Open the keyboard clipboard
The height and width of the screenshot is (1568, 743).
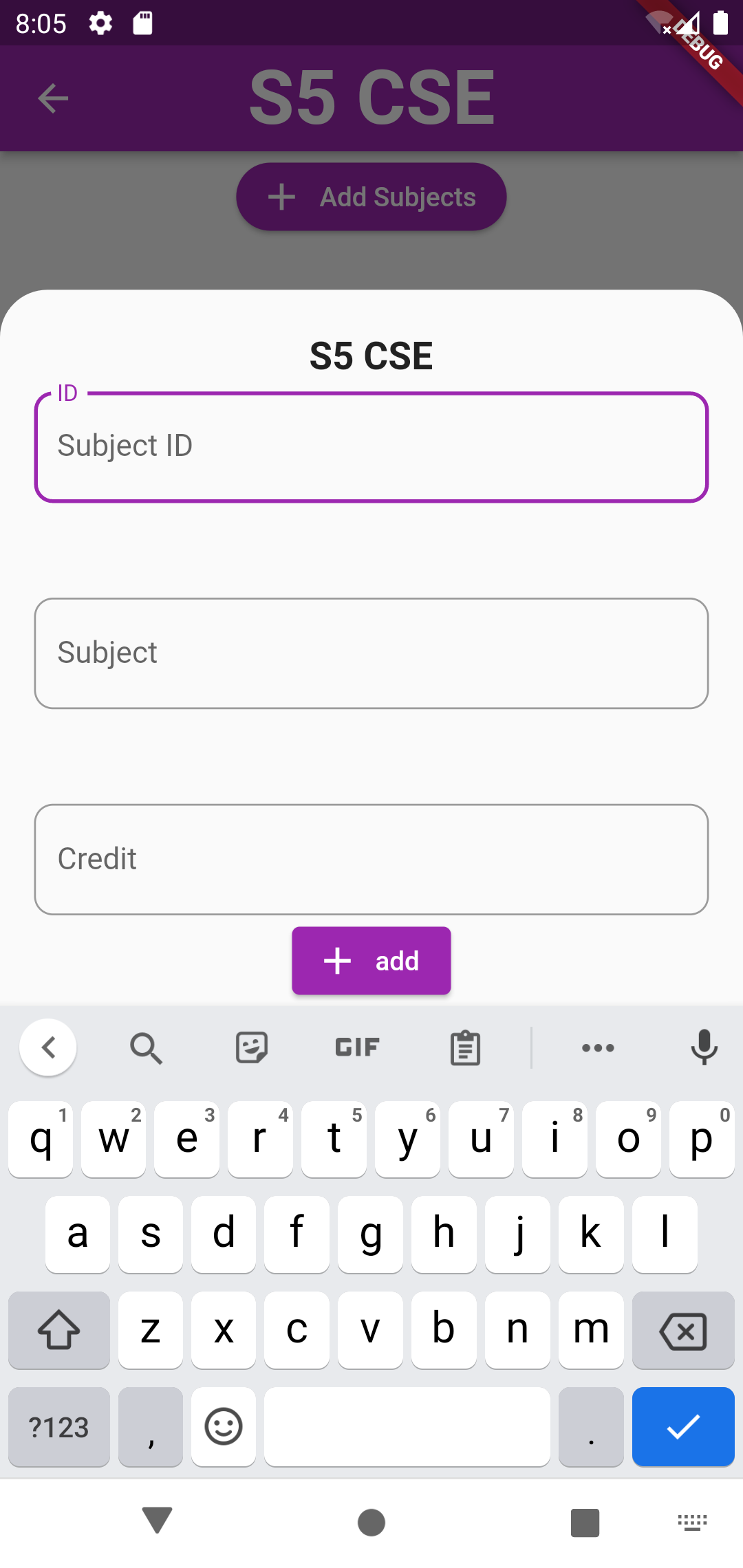coord(464,1047)
